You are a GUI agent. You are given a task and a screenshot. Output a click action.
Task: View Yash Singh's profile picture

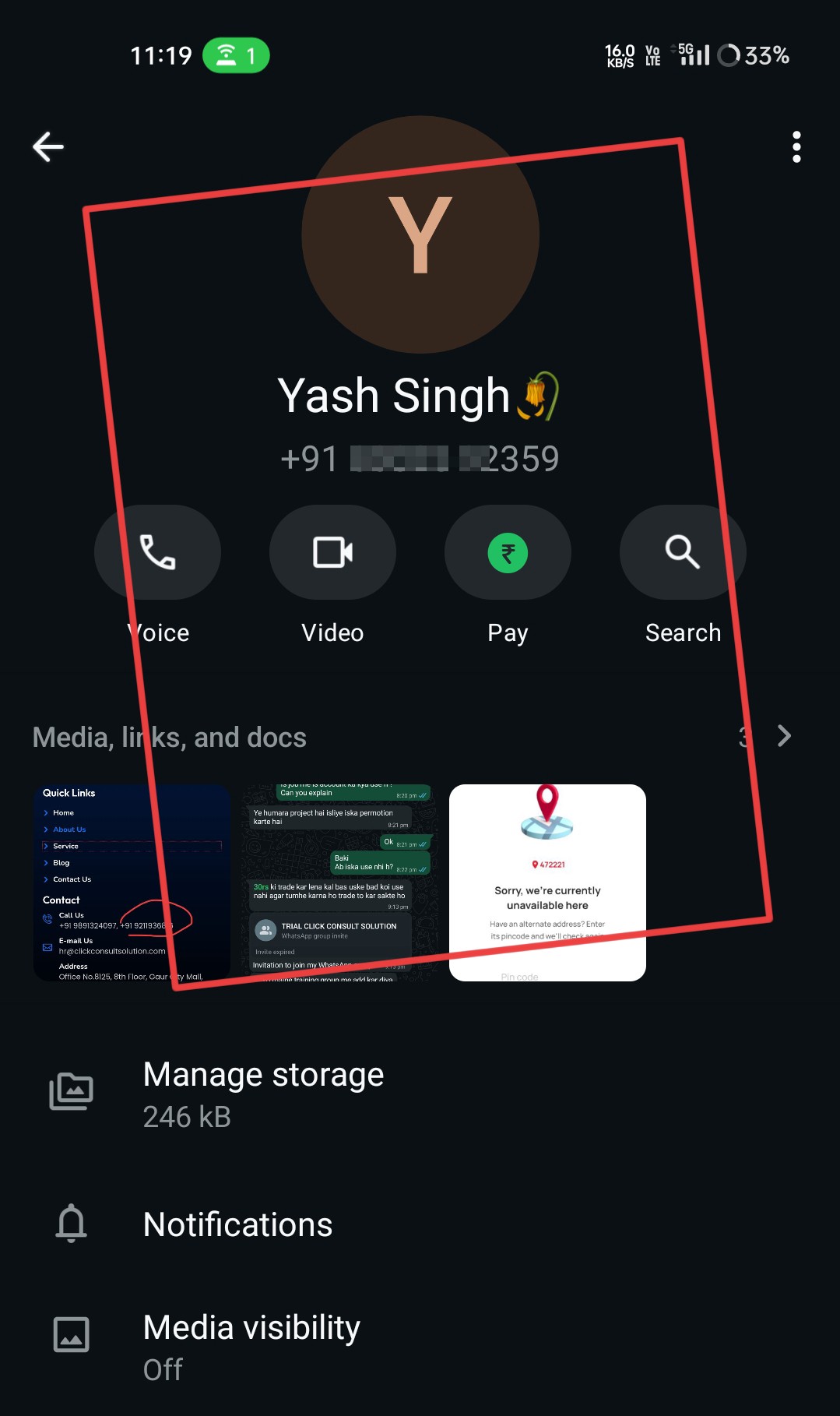pyautogui.click(x=420, y=234)
